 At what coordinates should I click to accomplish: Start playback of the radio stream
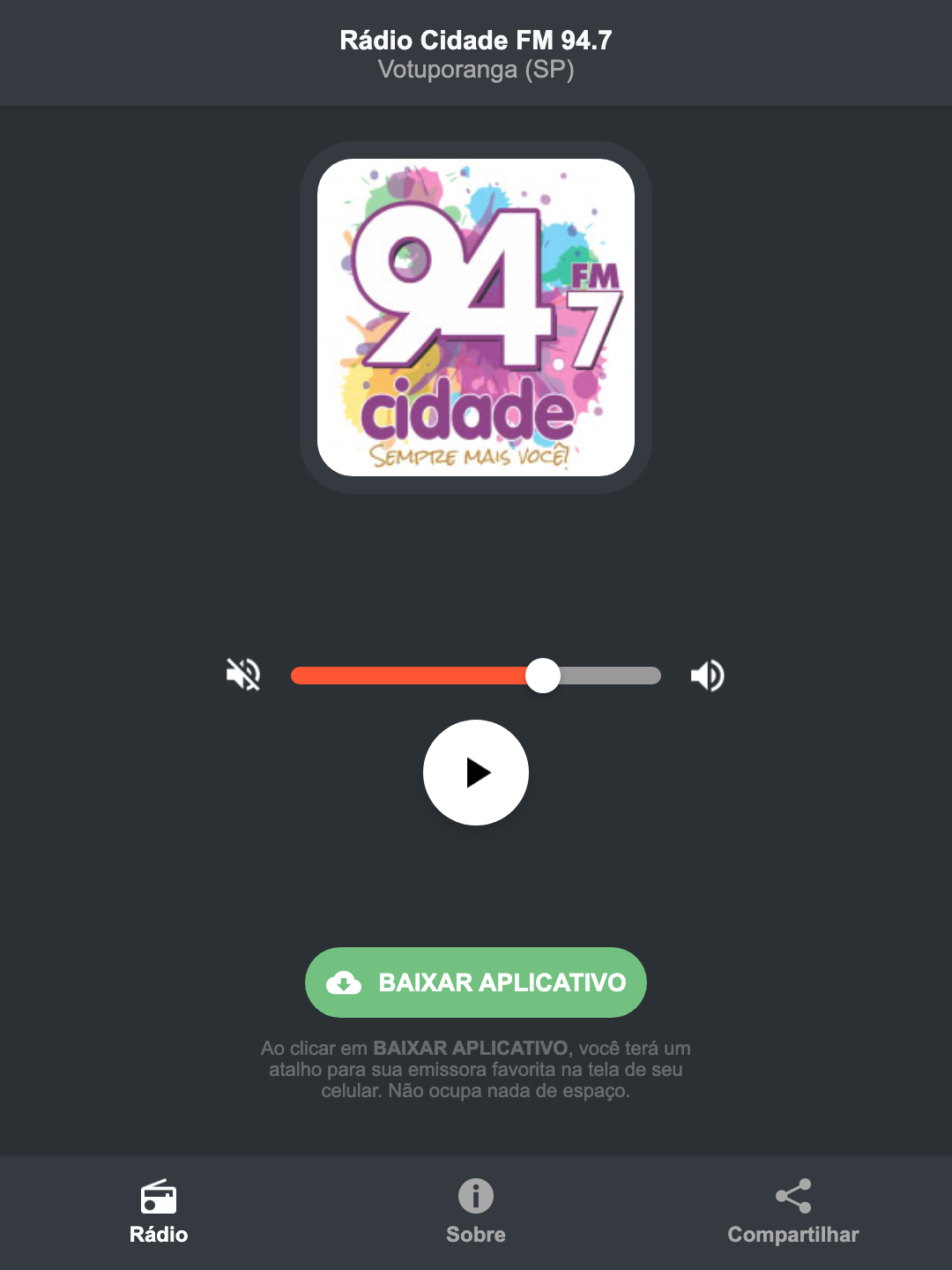(476, 773)
